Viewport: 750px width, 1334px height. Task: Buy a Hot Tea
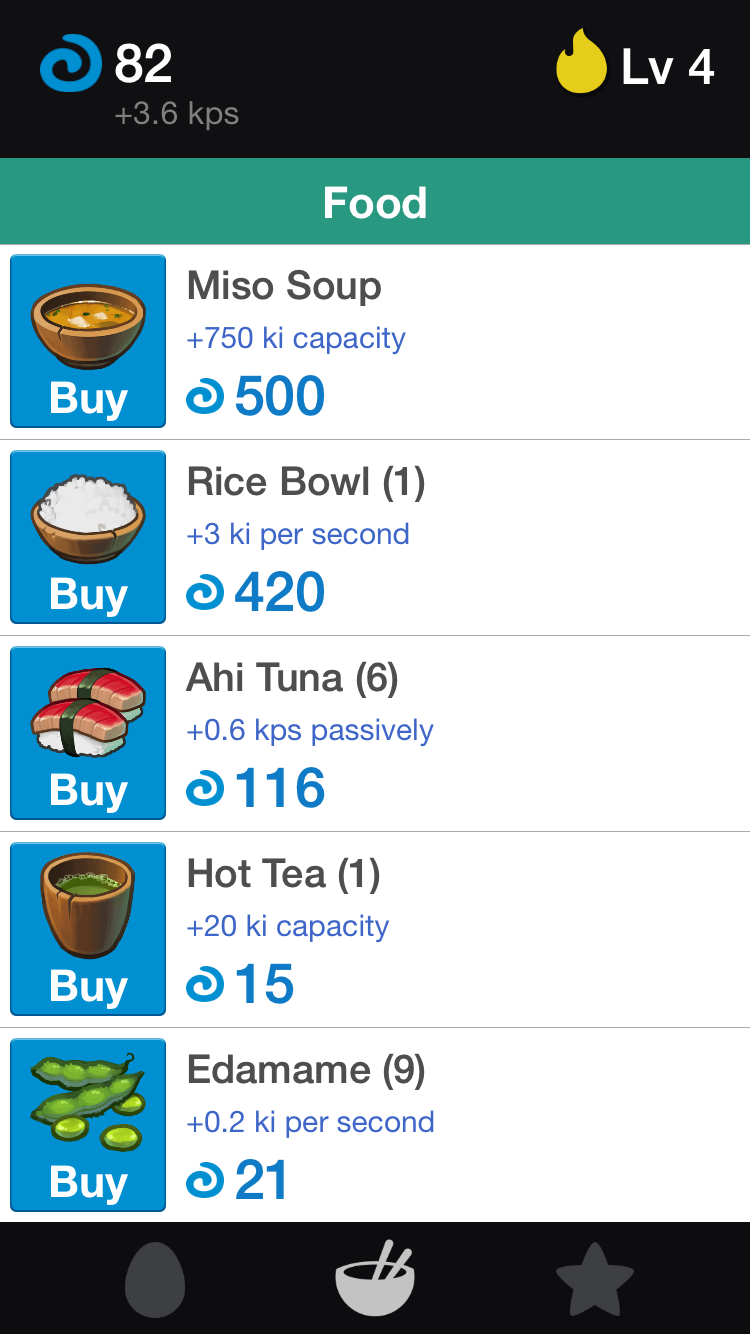tap(88, 929)
